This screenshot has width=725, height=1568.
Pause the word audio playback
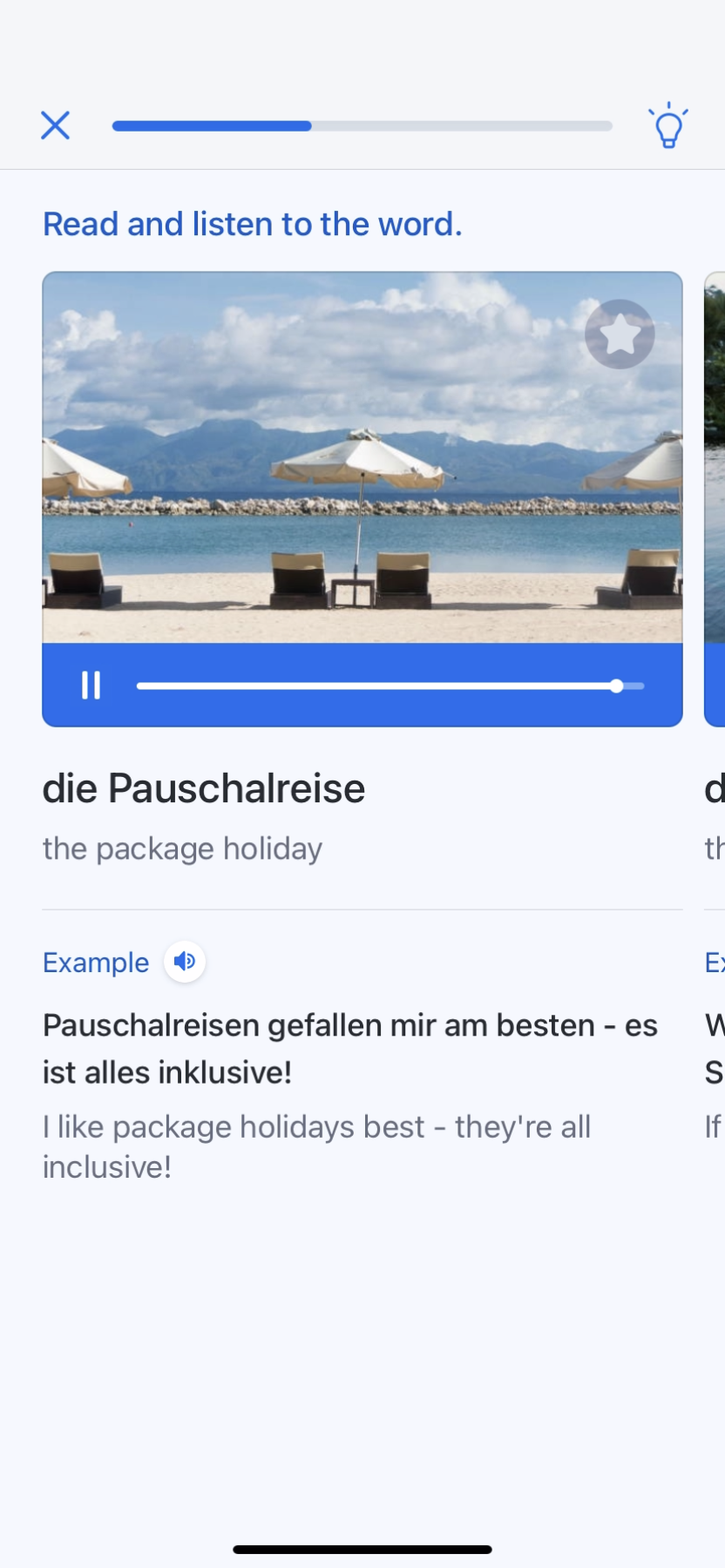coord(91,686)
